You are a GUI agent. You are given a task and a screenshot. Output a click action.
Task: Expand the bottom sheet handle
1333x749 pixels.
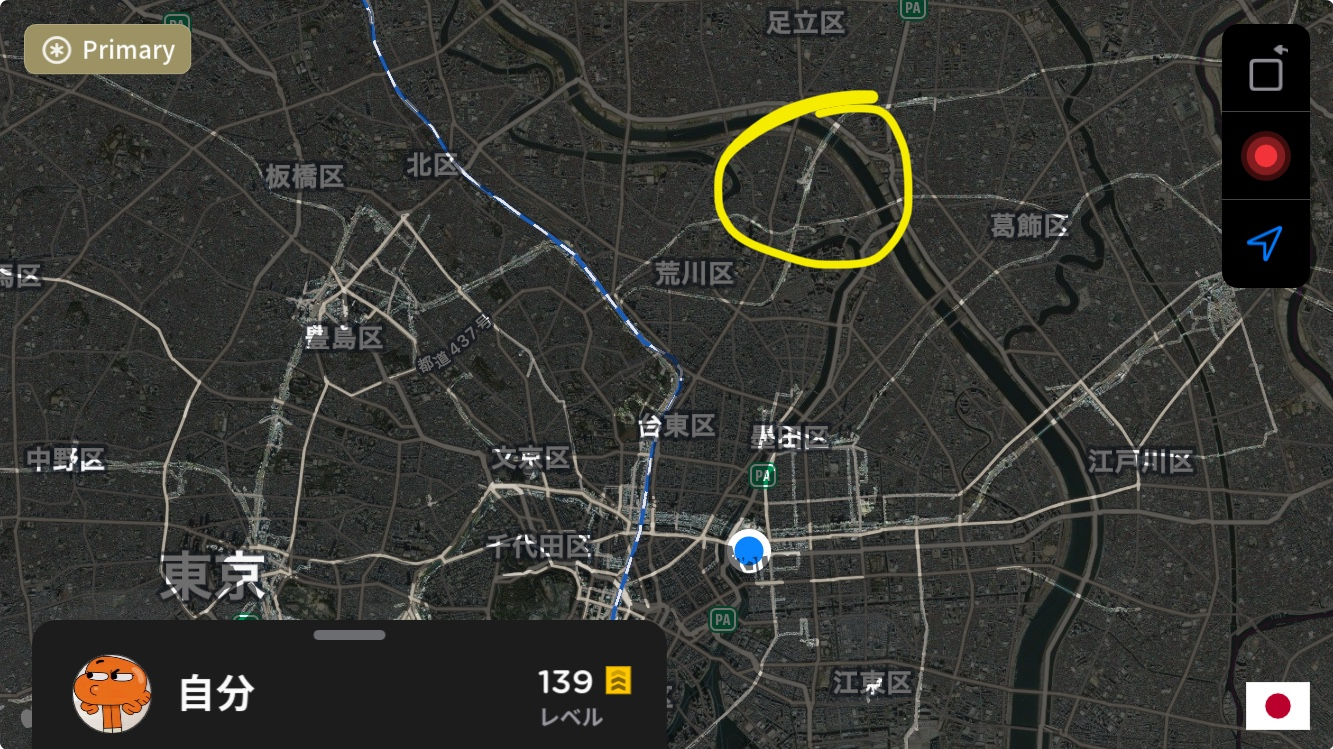pos(349,635)
